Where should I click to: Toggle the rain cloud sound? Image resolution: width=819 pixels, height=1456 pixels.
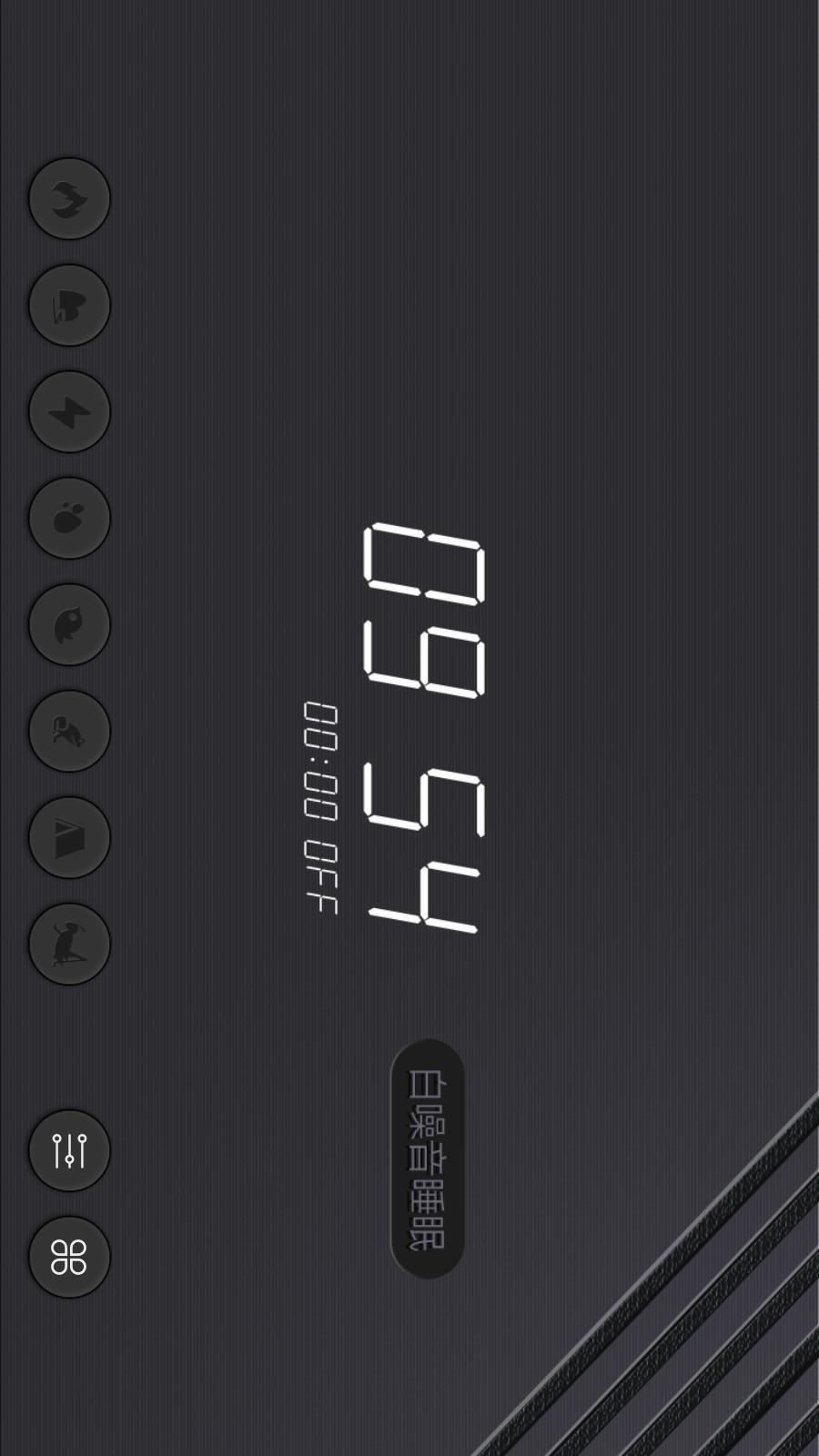pos(69,305)
